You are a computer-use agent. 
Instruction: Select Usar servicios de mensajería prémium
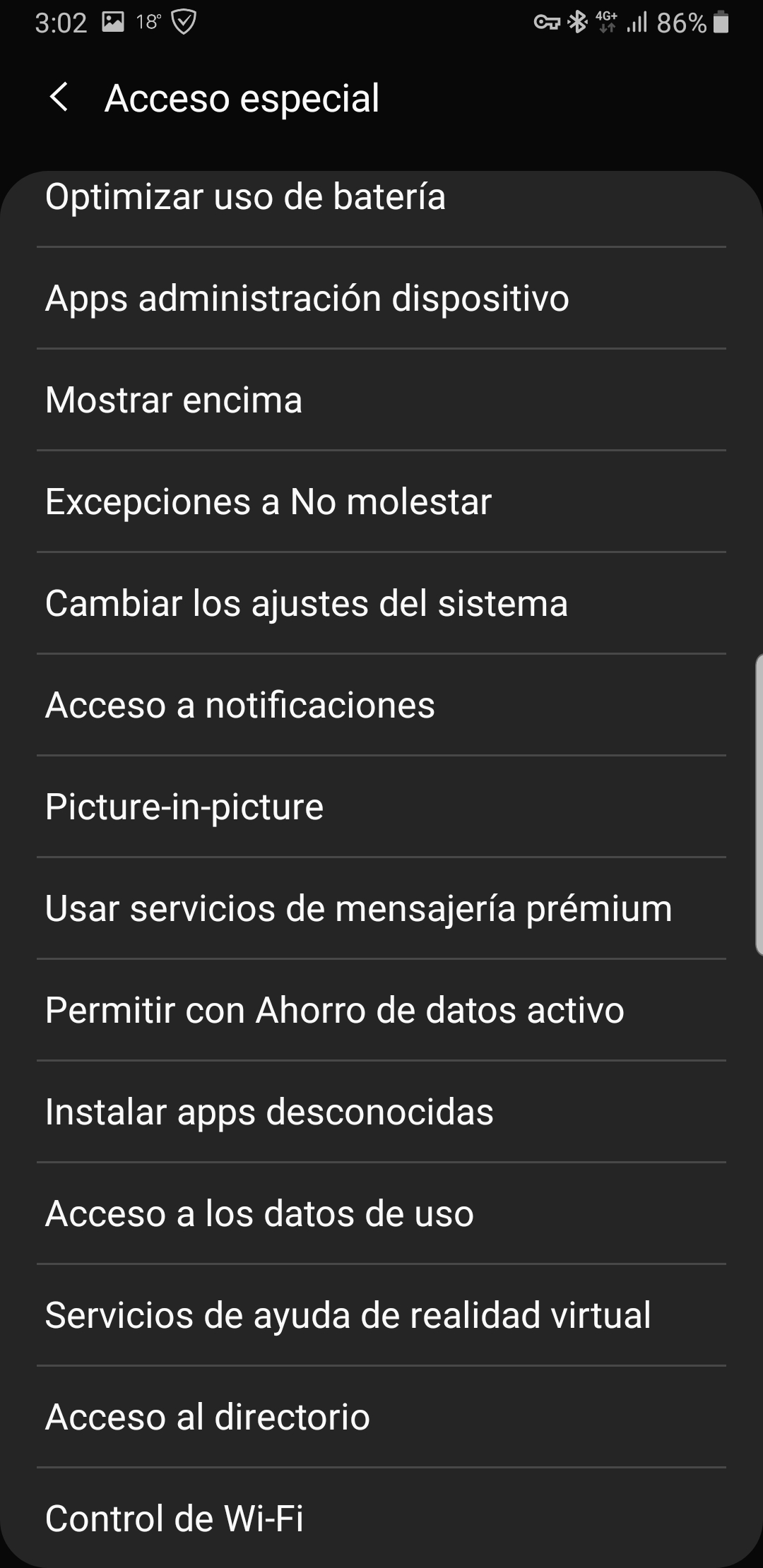click(x=359, y=908)
